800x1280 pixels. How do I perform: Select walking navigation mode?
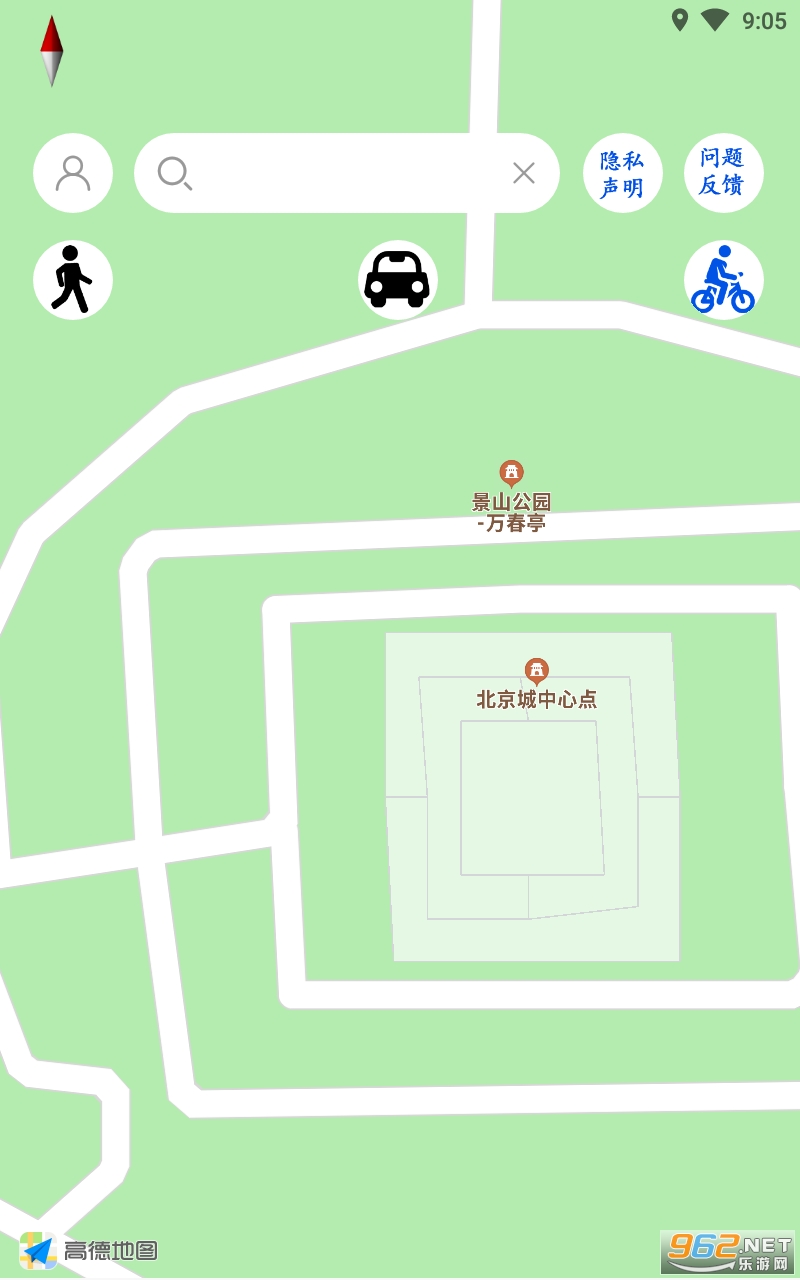pyautogui.click(x=73, y=280)
